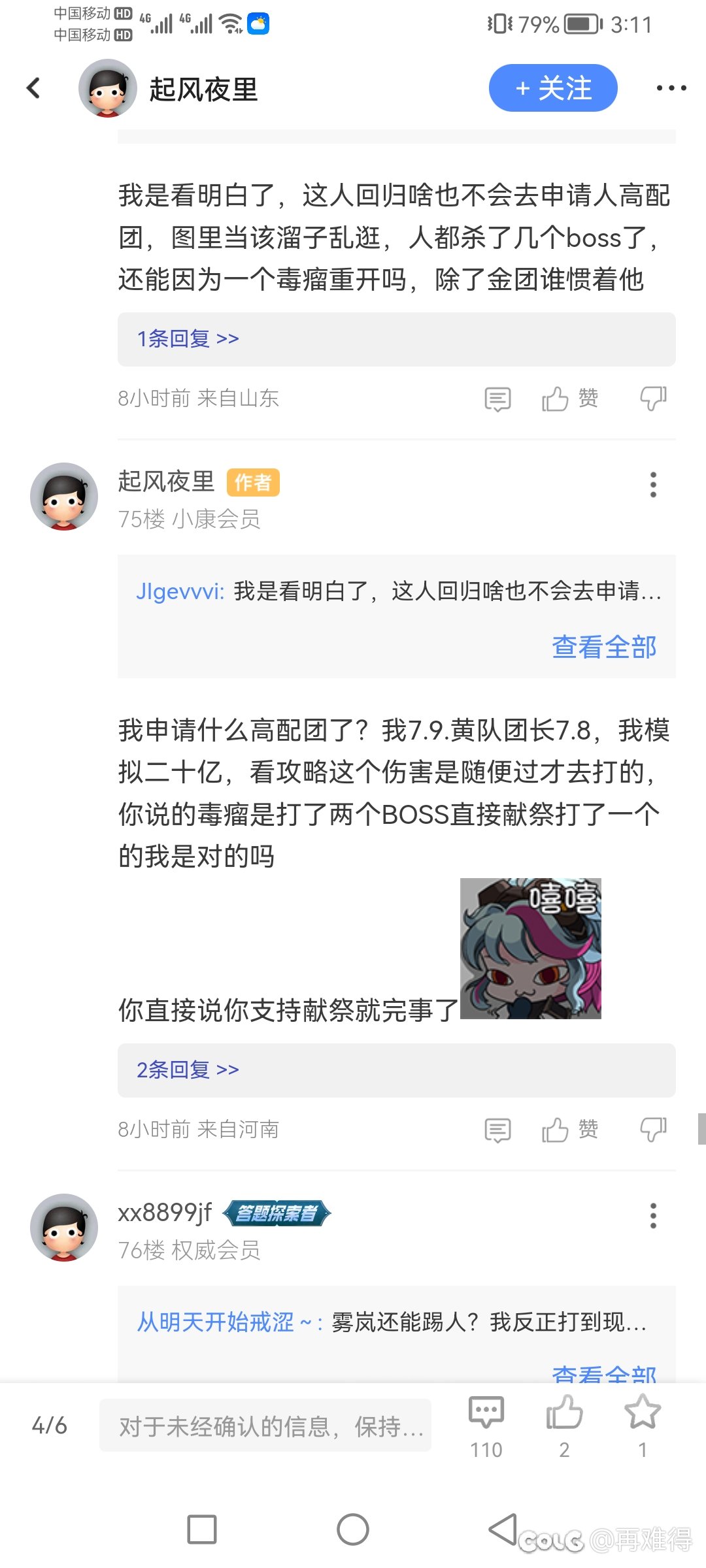This screenshot has height=1568, width=706.
Task: Favorite this thread with the star
Action: coord(643,1425)
